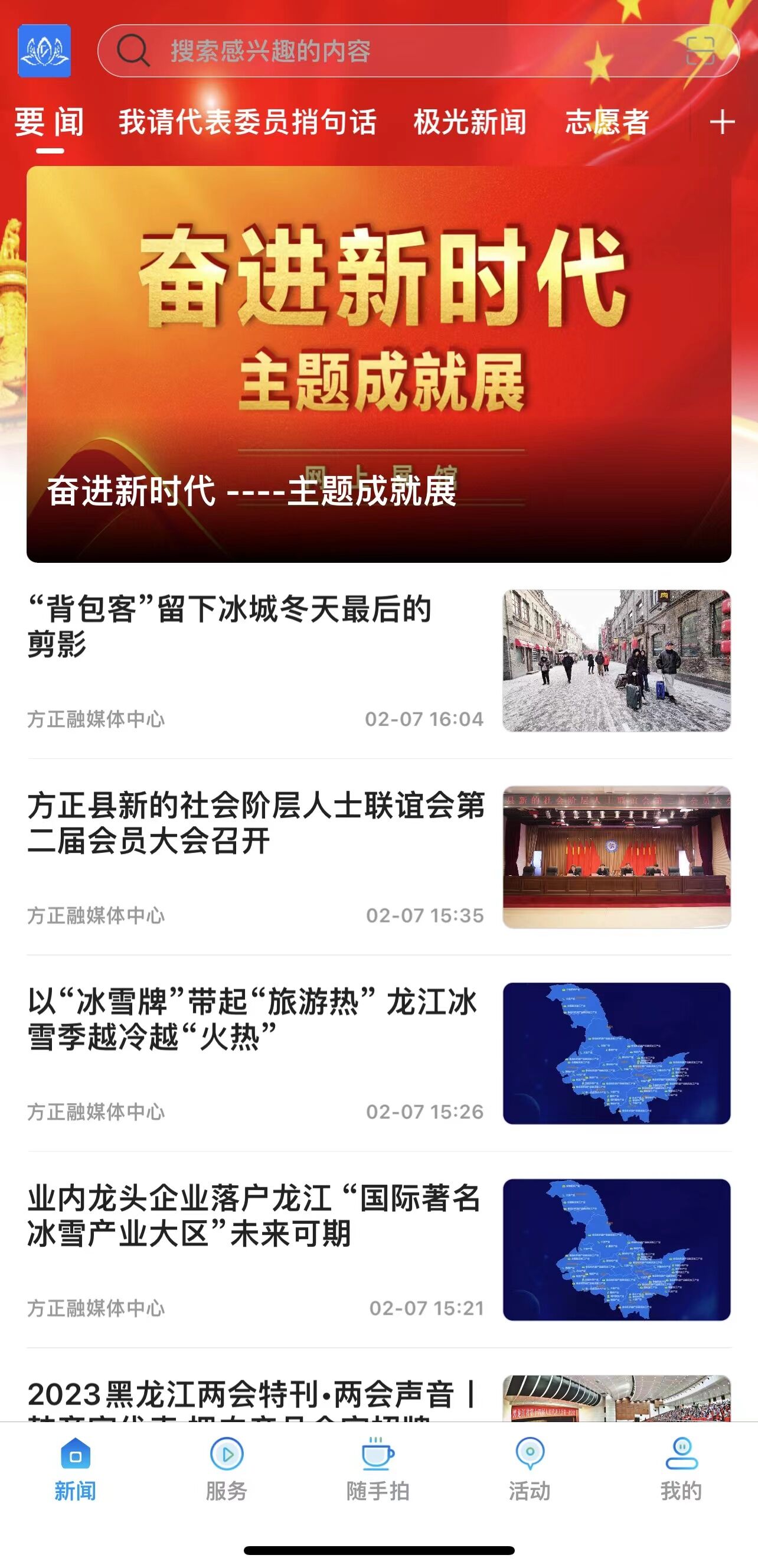Open the 方正县新的社会阶层人士联谊会 article
Screen dimensions: 758x1568
tap(256, 823)
